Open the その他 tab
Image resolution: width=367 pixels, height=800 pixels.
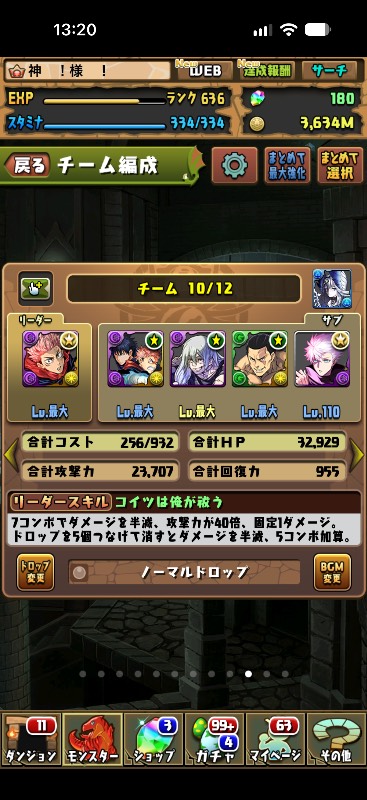(x=336, y=739)
